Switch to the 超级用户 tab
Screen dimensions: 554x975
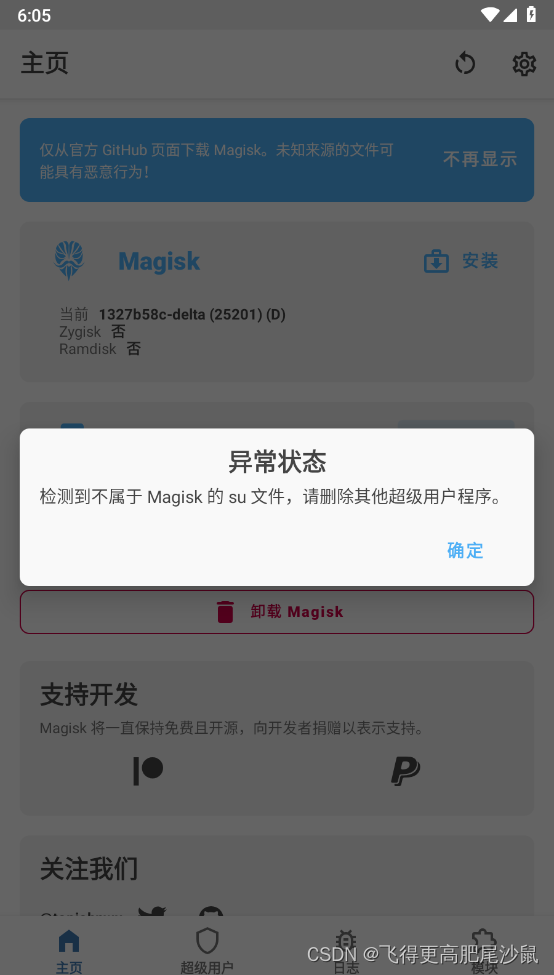[207, 950]
